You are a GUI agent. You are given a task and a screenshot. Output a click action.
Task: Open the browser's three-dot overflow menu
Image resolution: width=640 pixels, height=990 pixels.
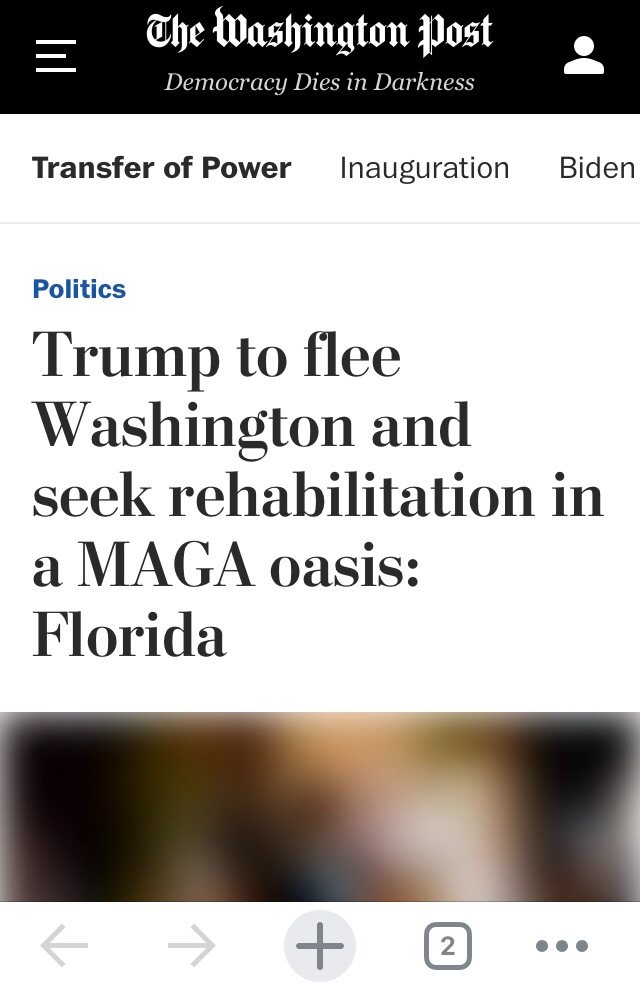[x=562, y=945]
